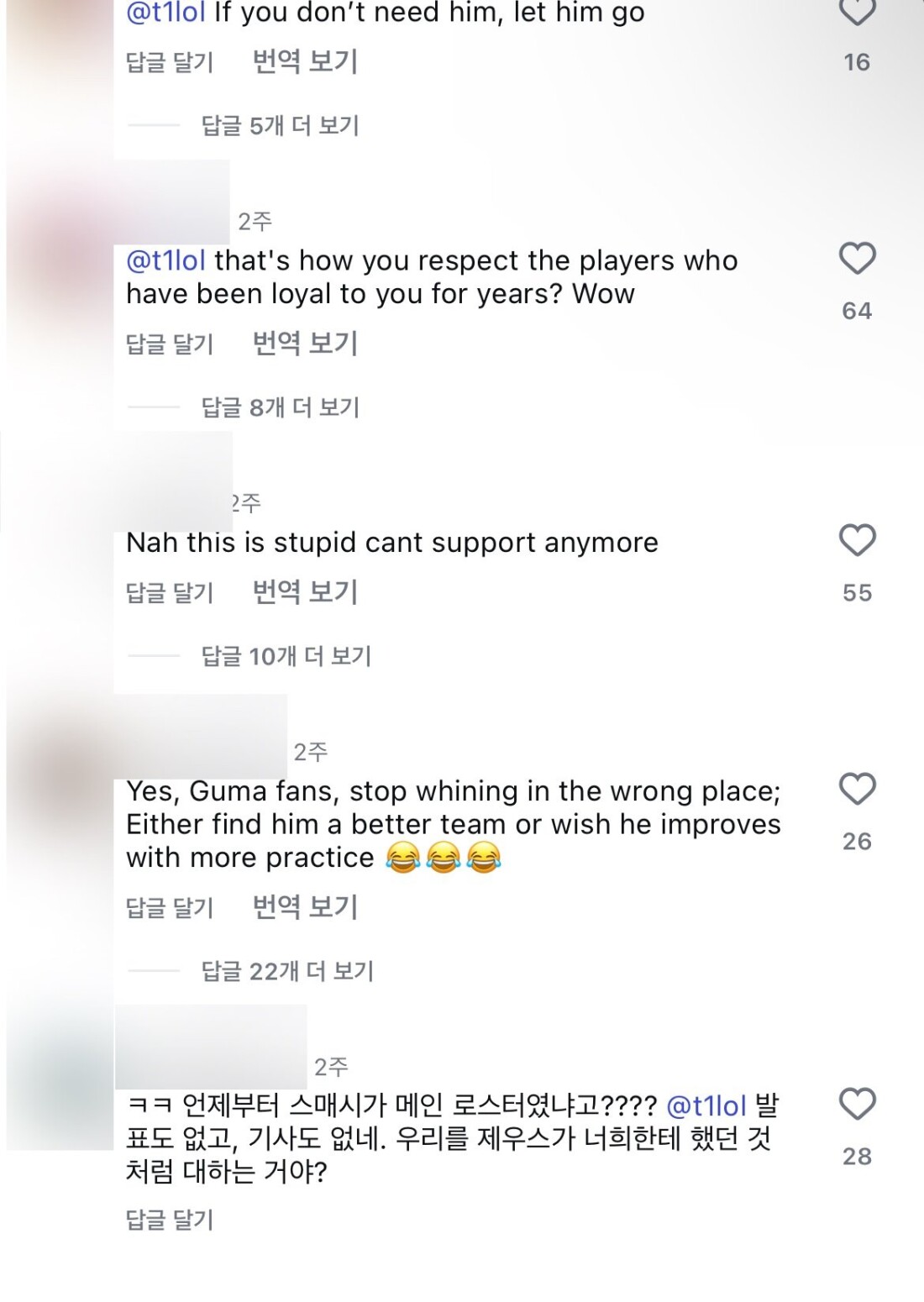Open the @t1lol mention in the Korean comment

706,1106
